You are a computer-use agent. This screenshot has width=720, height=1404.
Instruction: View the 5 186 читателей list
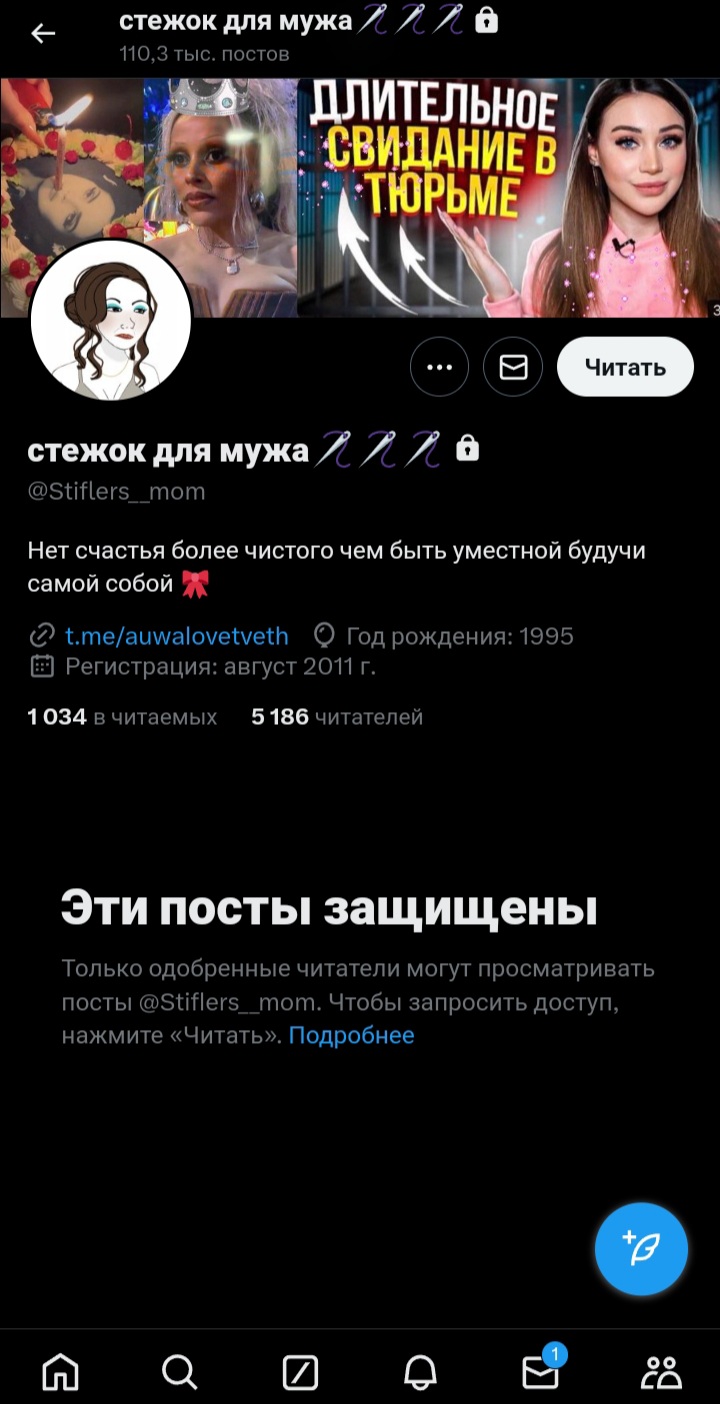coord(337,717)
